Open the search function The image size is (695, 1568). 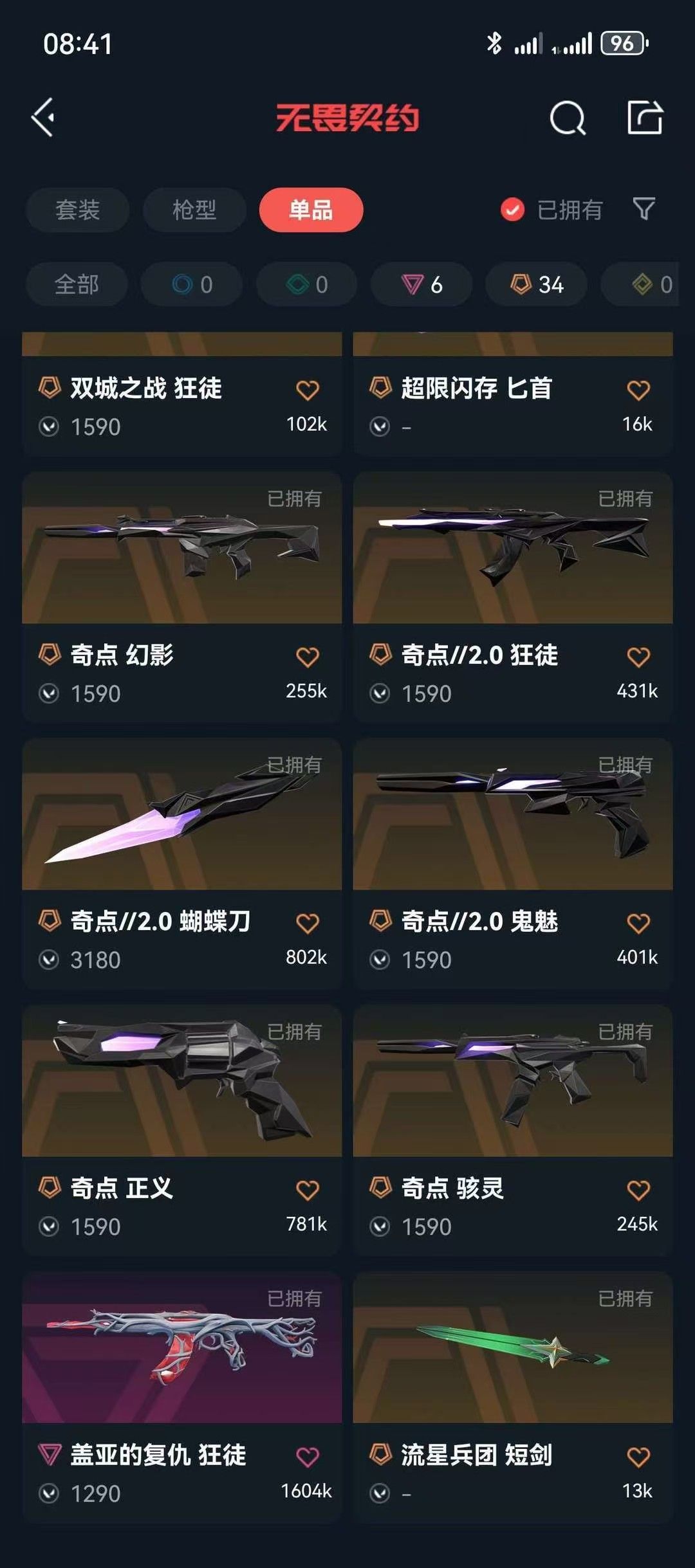[x=566, y=118]
